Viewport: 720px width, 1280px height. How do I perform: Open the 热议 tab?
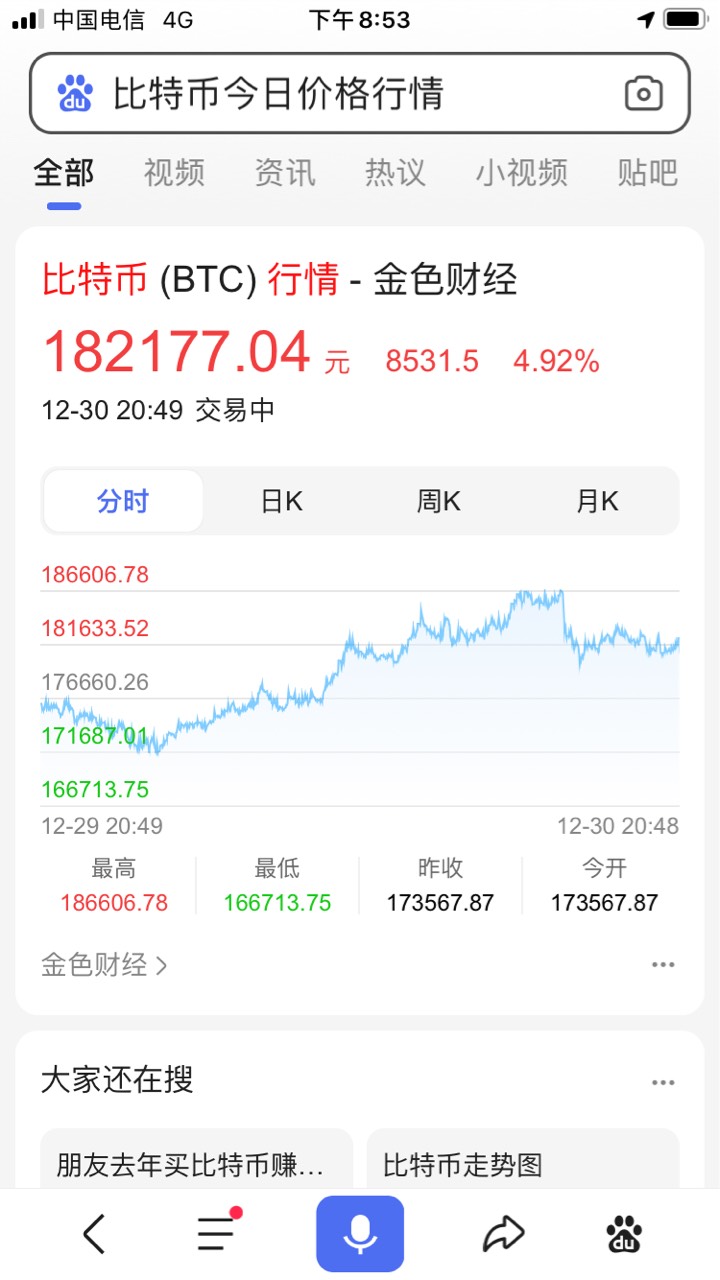(x=395, y=172)
